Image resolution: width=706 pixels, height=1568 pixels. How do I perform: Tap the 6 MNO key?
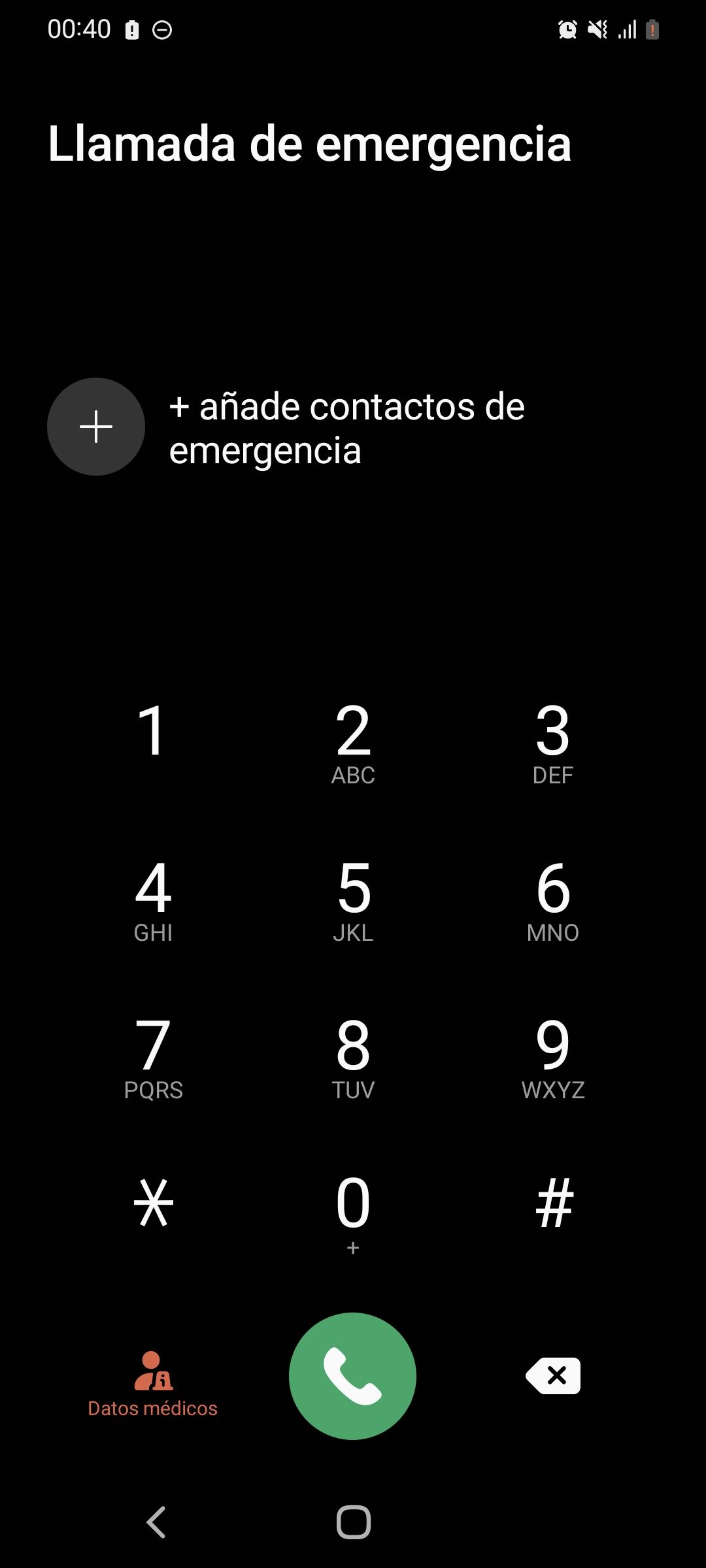[553, 899]
